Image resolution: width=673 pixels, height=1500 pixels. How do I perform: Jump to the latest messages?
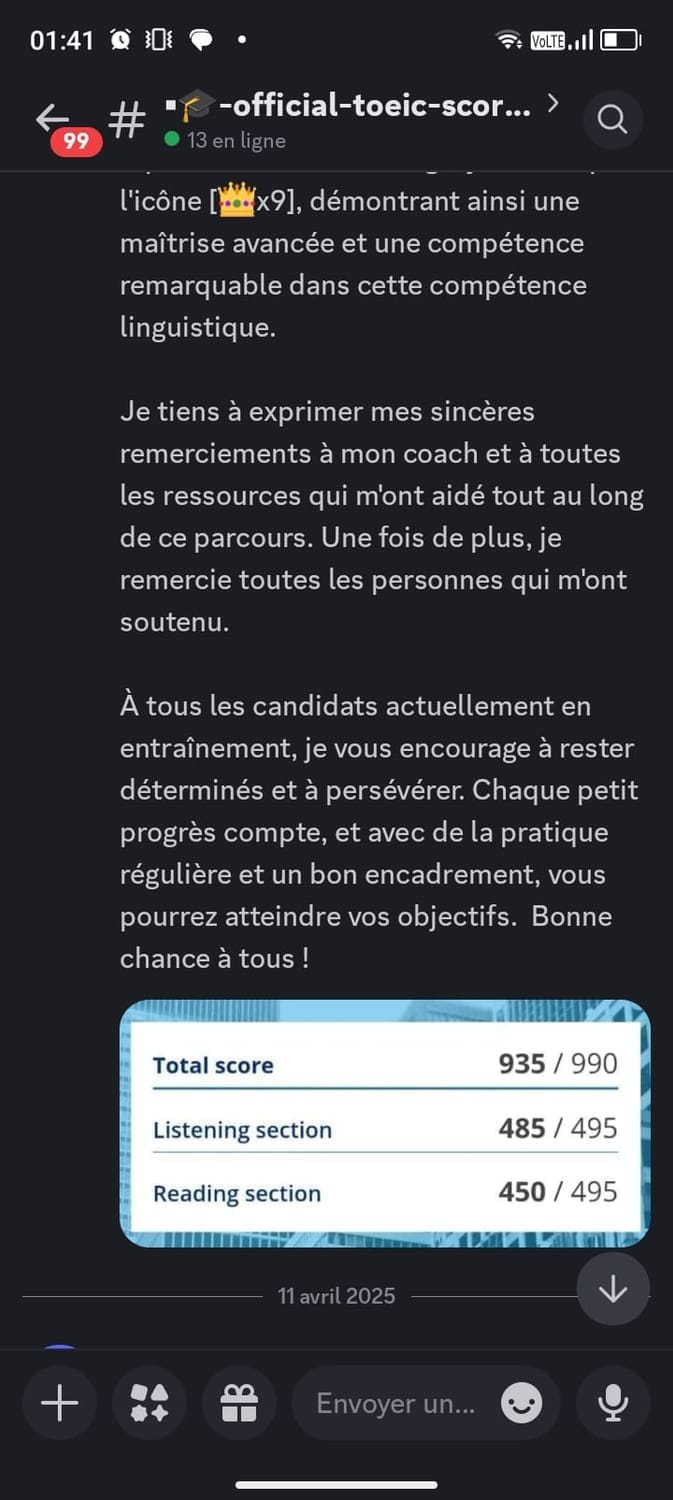point(613,1290)
